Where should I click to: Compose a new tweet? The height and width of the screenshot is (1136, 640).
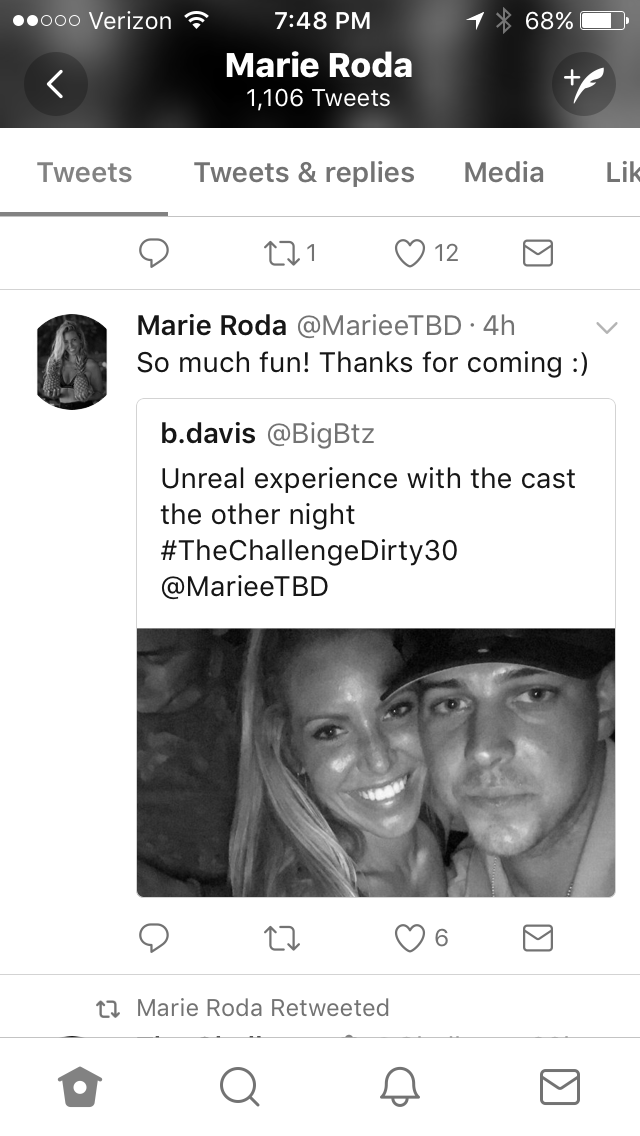coord(583,84)
